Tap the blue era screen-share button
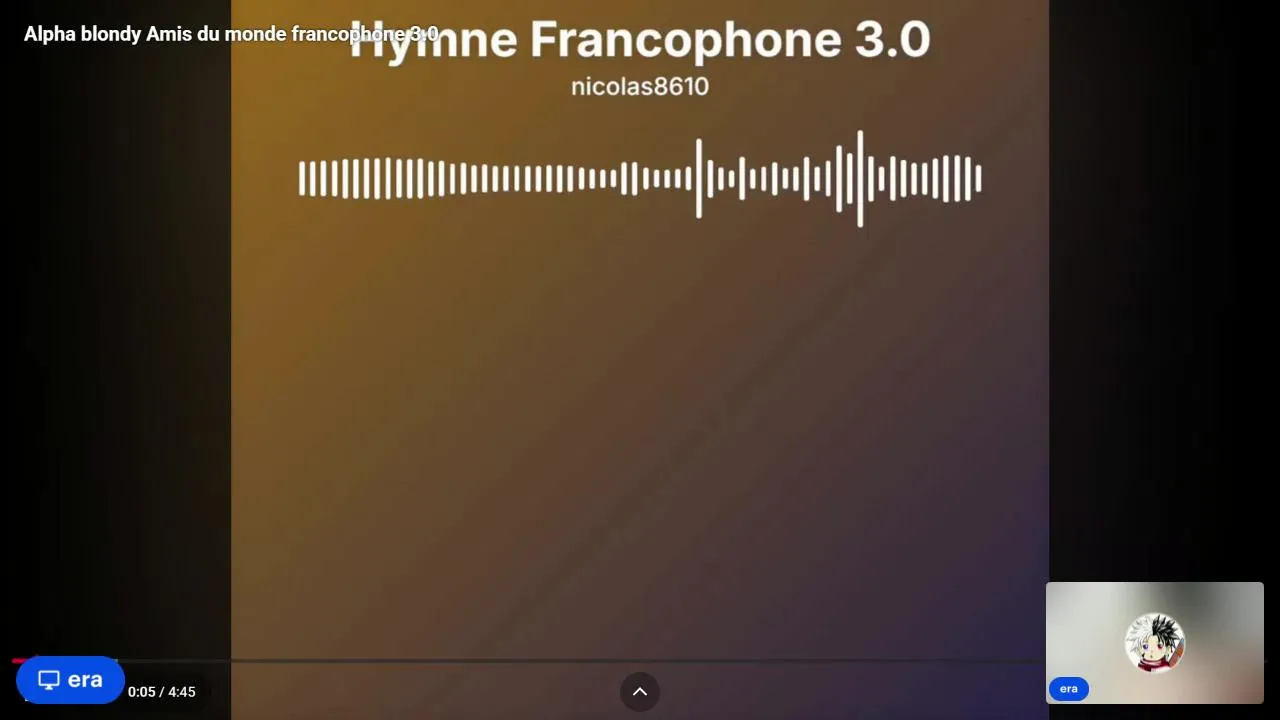The width and height of the screenshot is (1280, 720). click(x=70, y=680)
